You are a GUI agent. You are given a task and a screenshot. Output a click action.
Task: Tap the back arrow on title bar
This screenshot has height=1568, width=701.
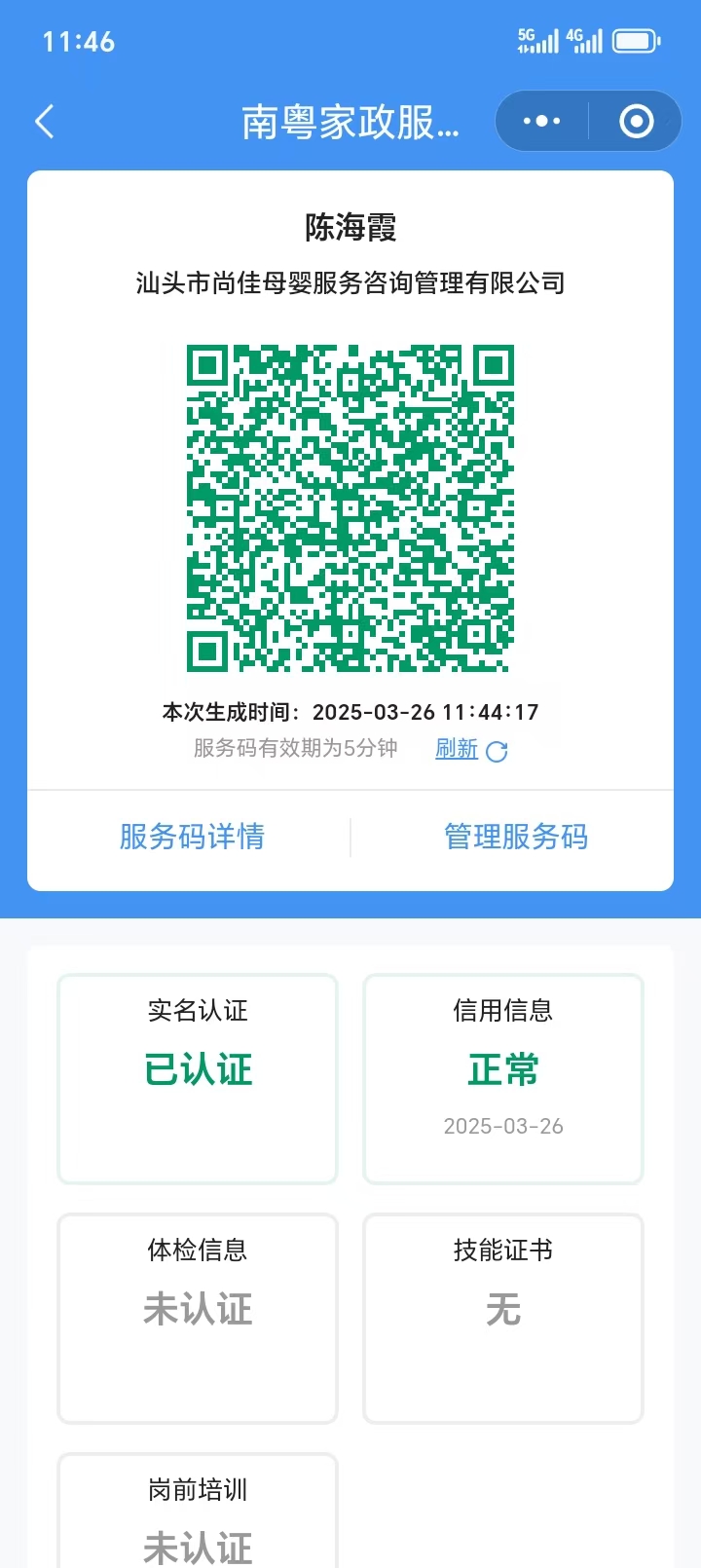point(43,121)
